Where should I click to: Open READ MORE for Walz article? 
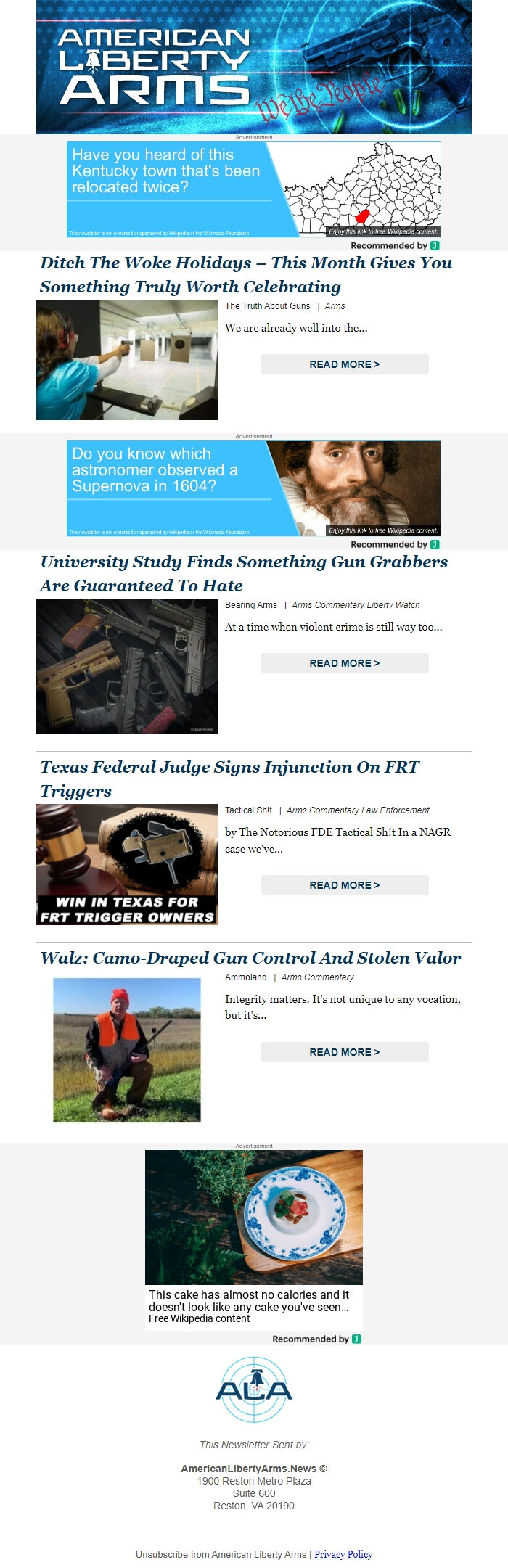click(x=345, y=1052)
